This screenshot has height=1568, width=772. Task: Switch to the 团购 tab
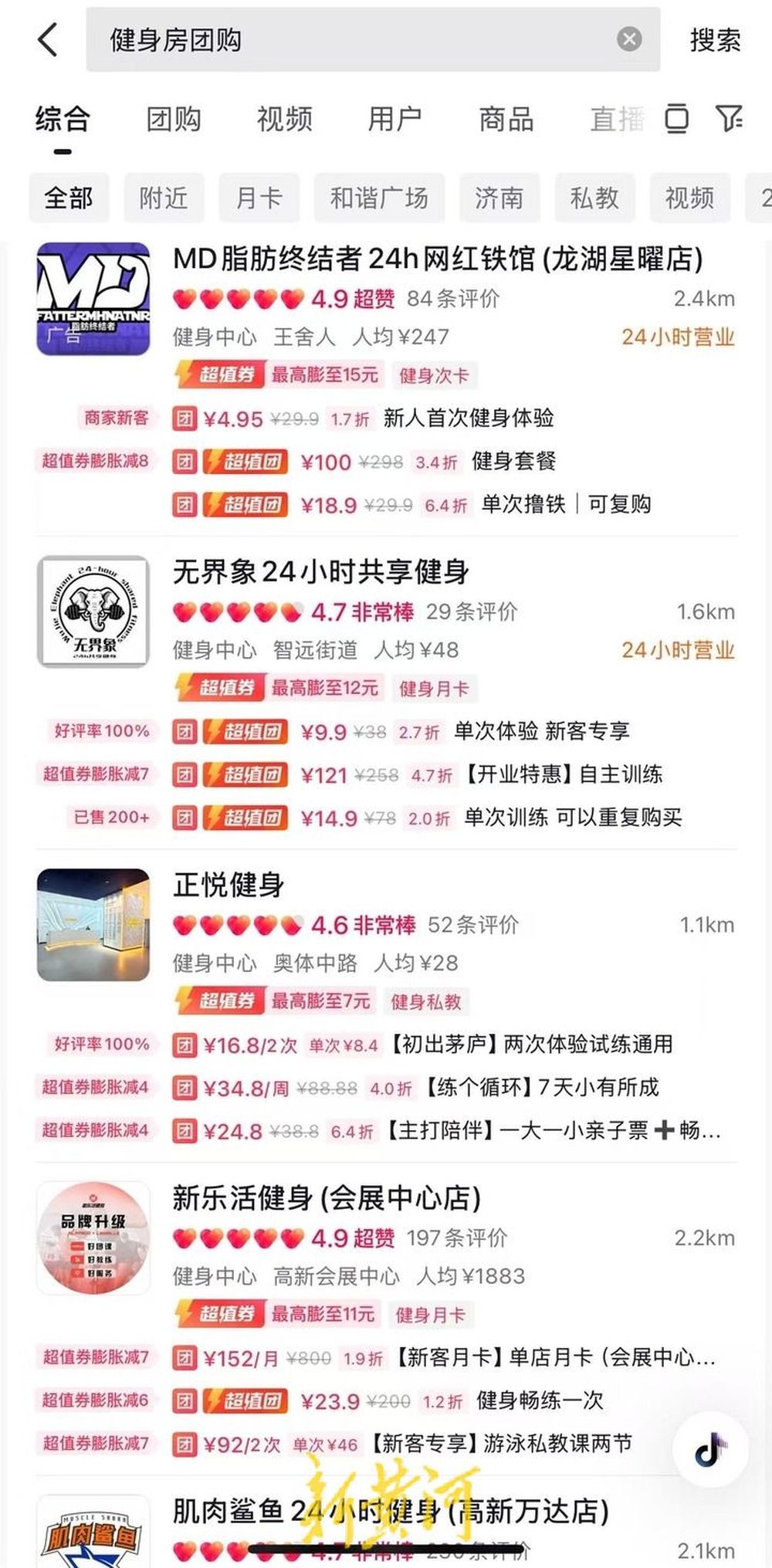point(174,120)
